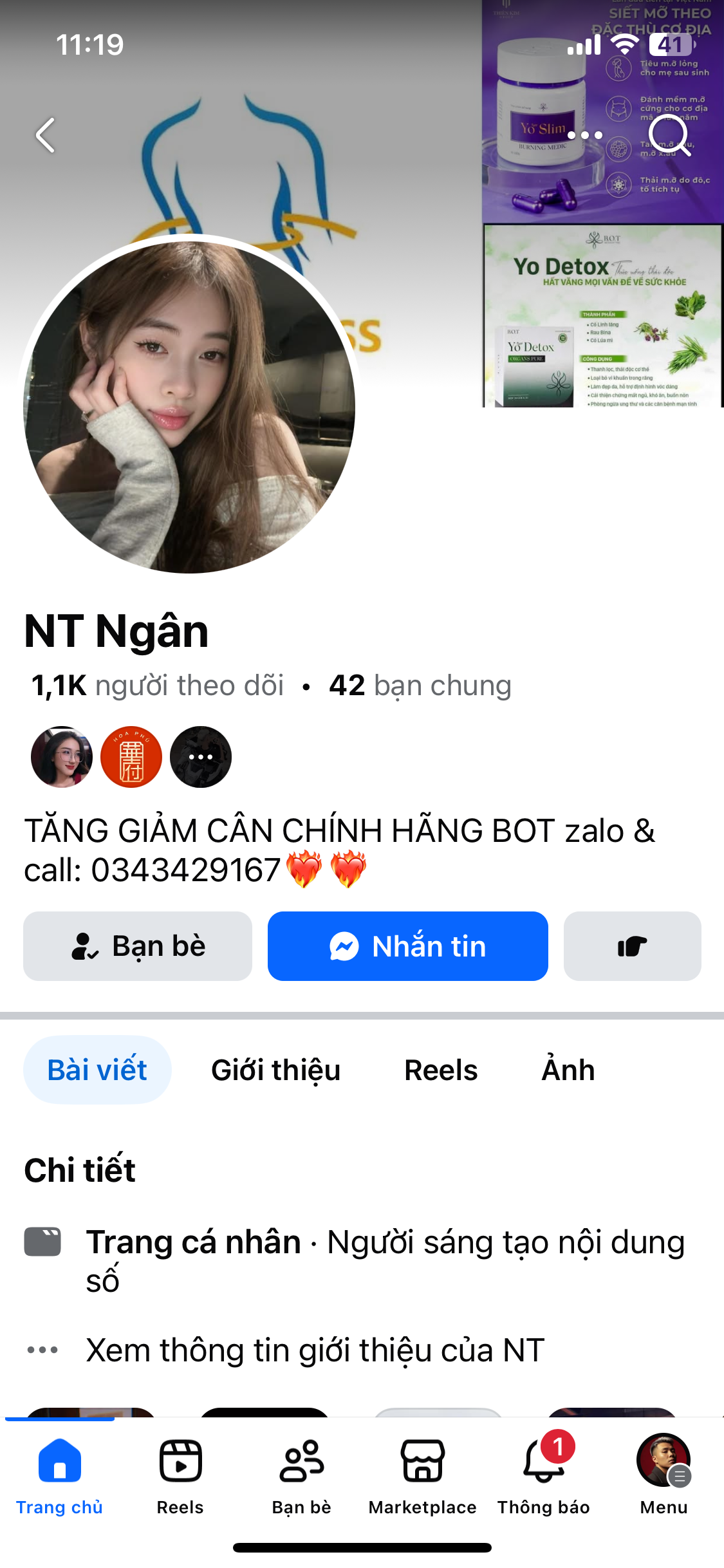Go back using the arrow icon
724x1568 pixels.
[x=46, y=136]
